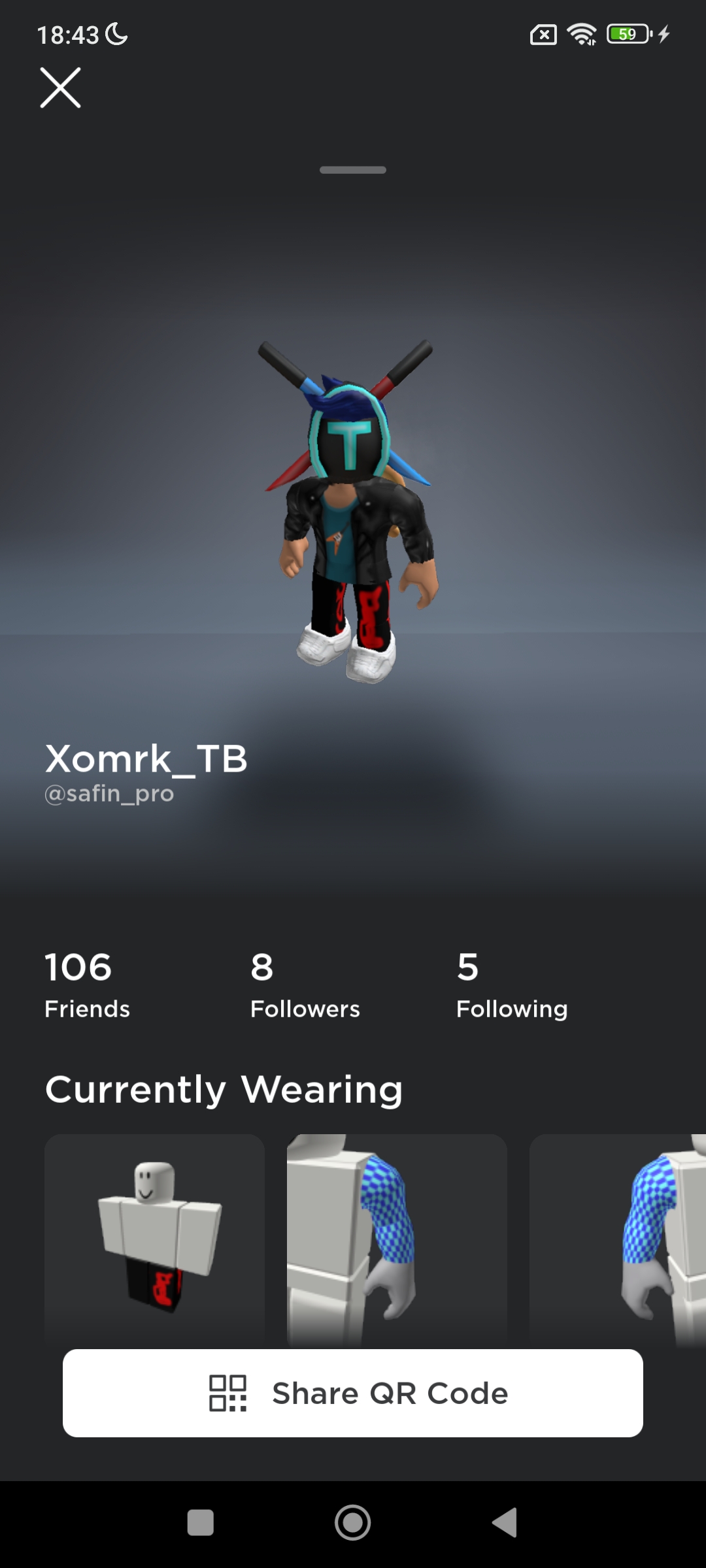Open recent apps with the square button

tap(201, 1523)
